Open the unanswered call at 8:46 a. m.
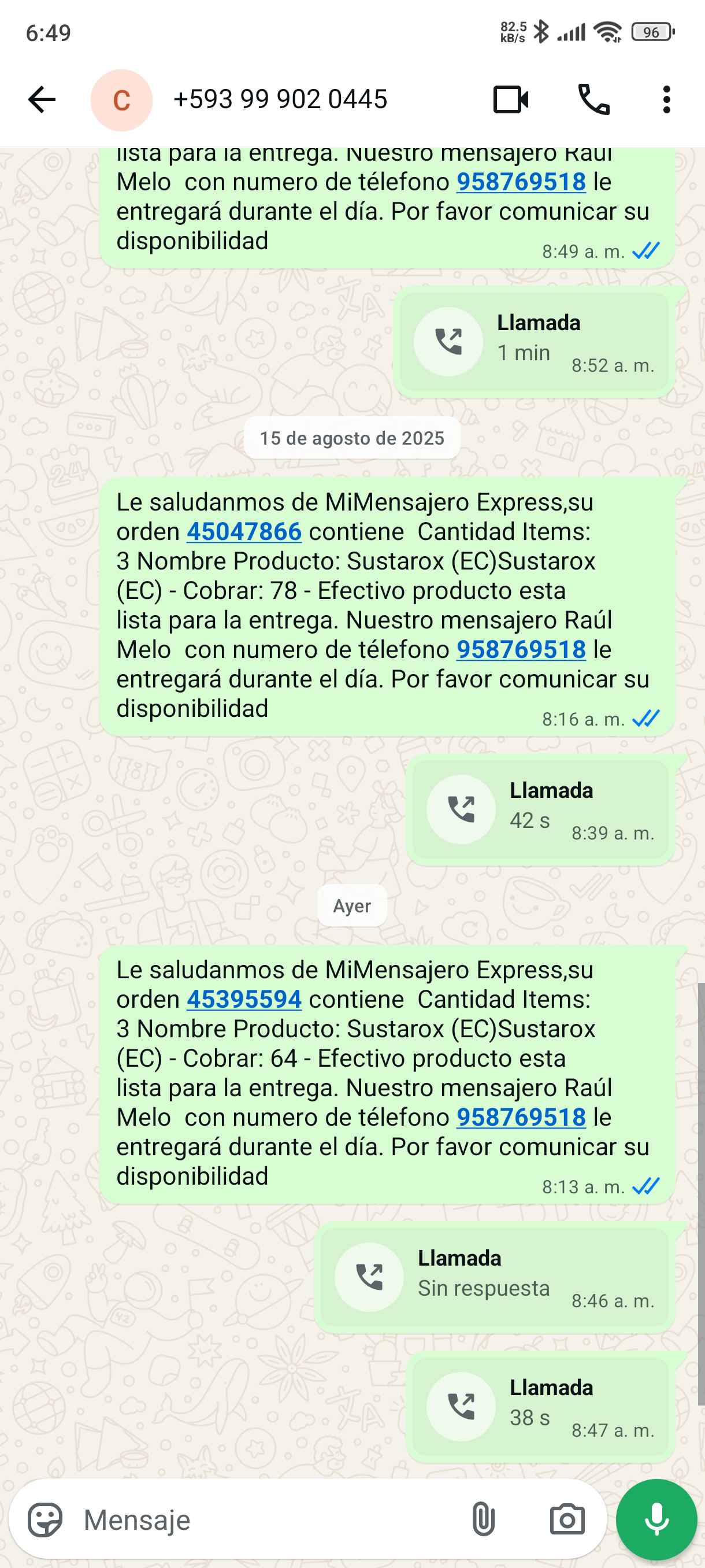This screenshot has height=1568, width=705. (494, 1277)
